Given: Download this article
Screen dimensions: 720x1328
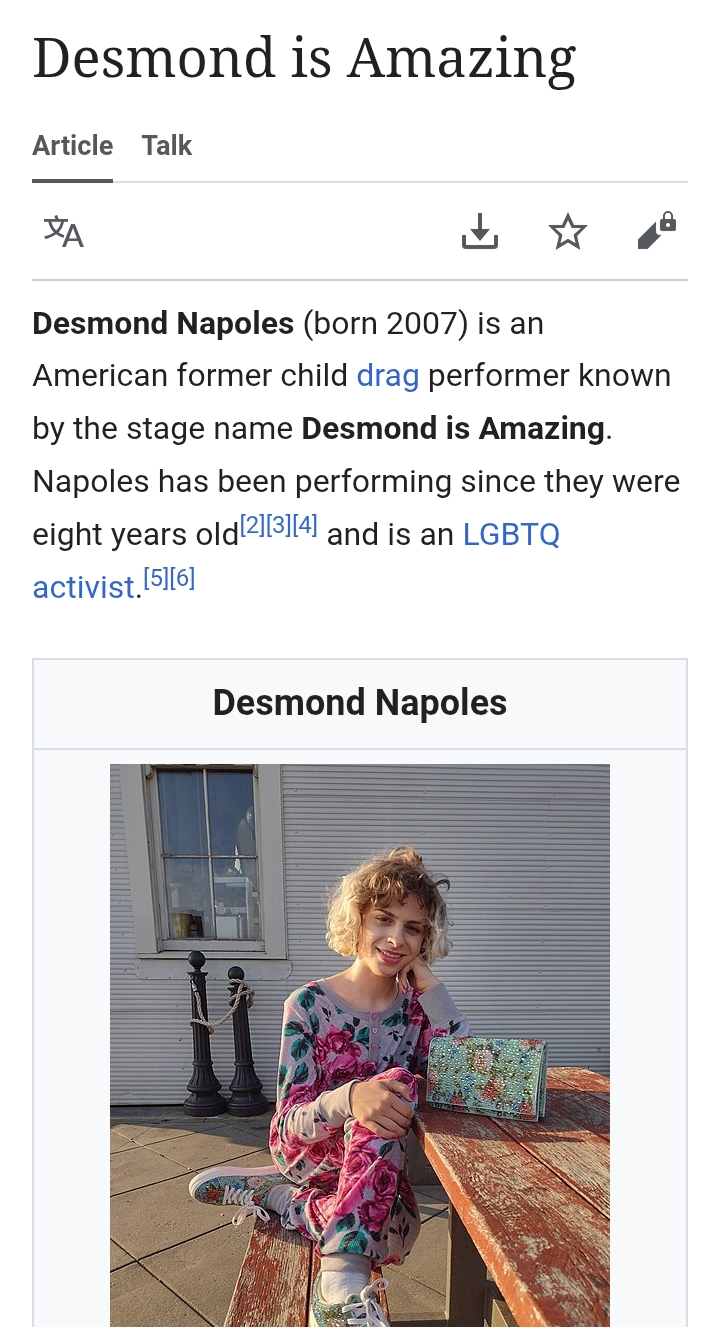Looking at the screenshot, I should (480, 232).
